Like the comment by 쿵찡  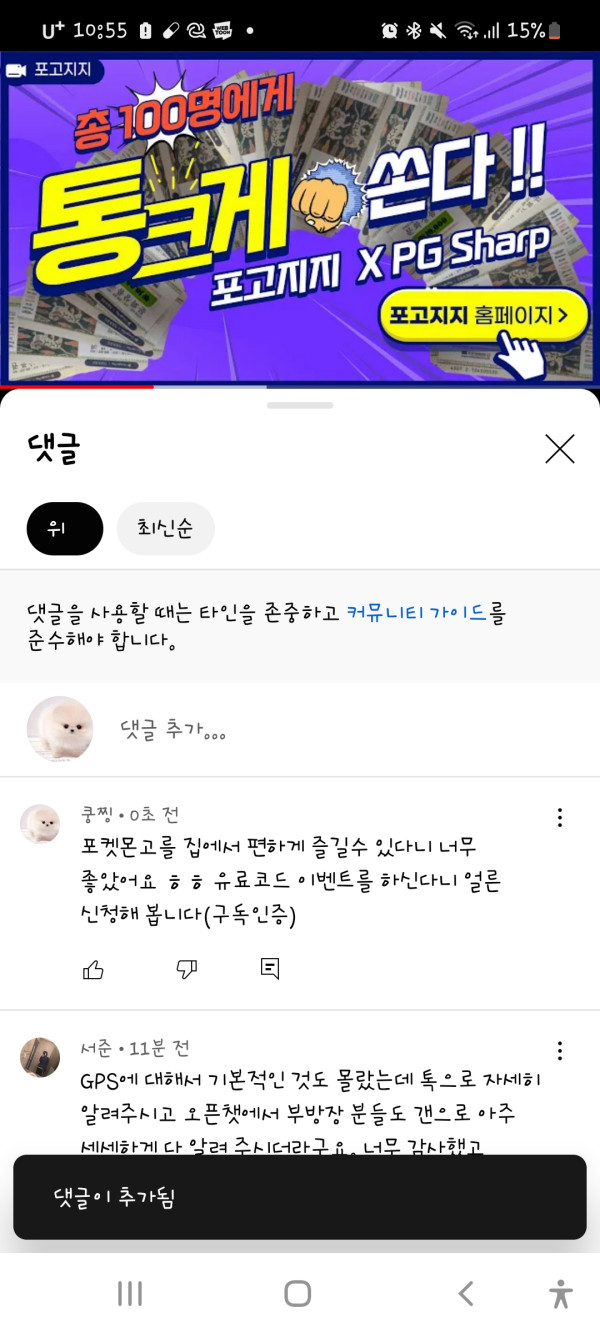[x=93, y=968]
